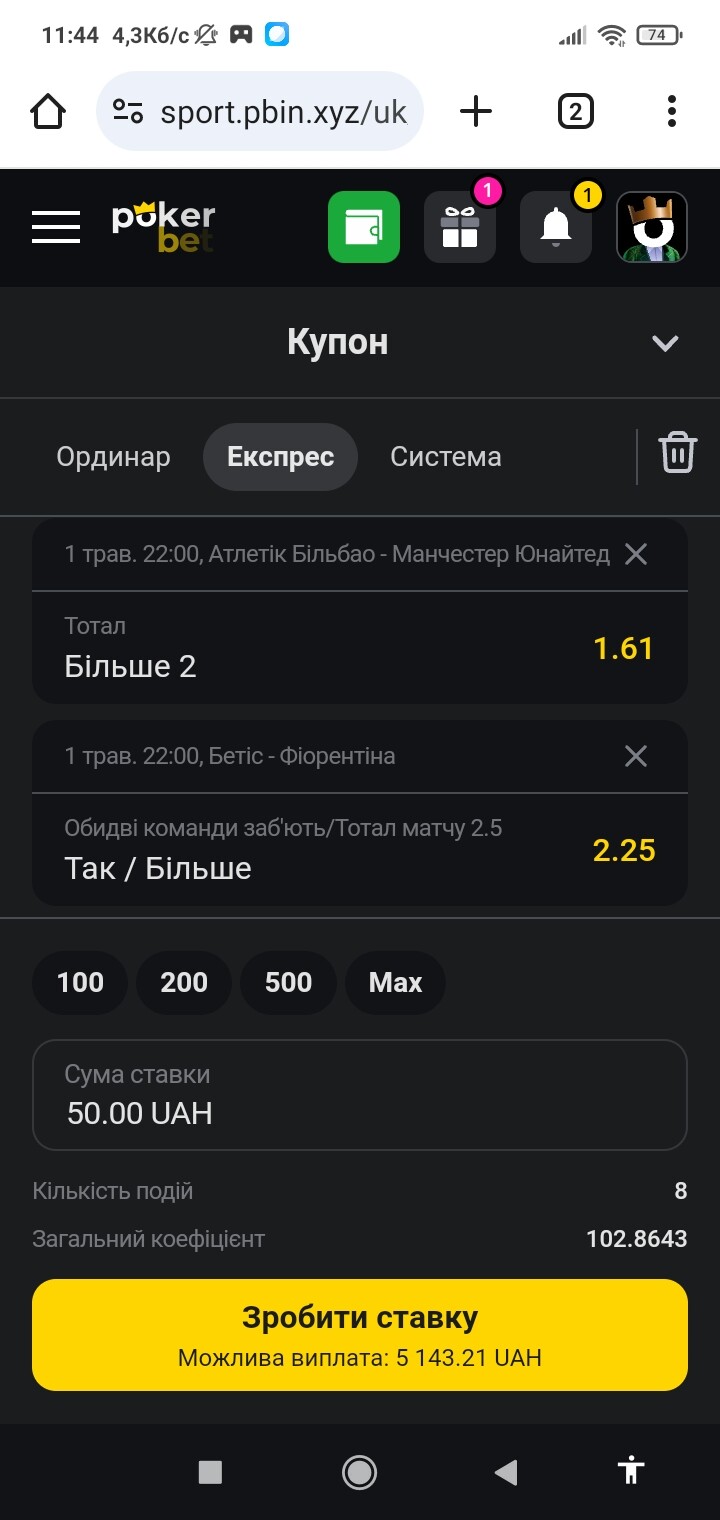Switch to the Ординар tab
The height and width of the screenshot is (1520, 720).
[x=113, y=457]
